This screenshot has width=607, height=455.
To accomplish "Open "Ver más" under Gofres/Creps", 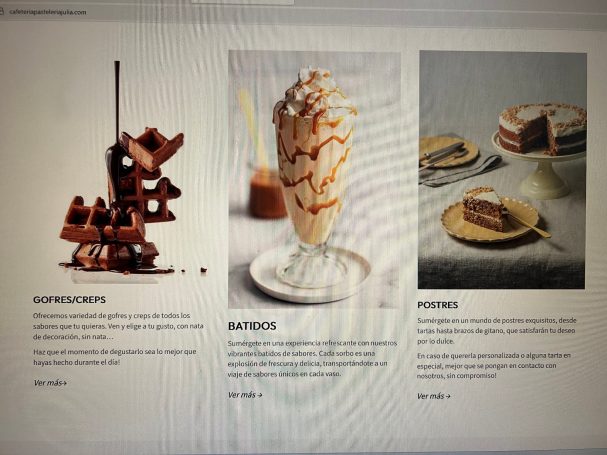I will (x=51, y=382).
